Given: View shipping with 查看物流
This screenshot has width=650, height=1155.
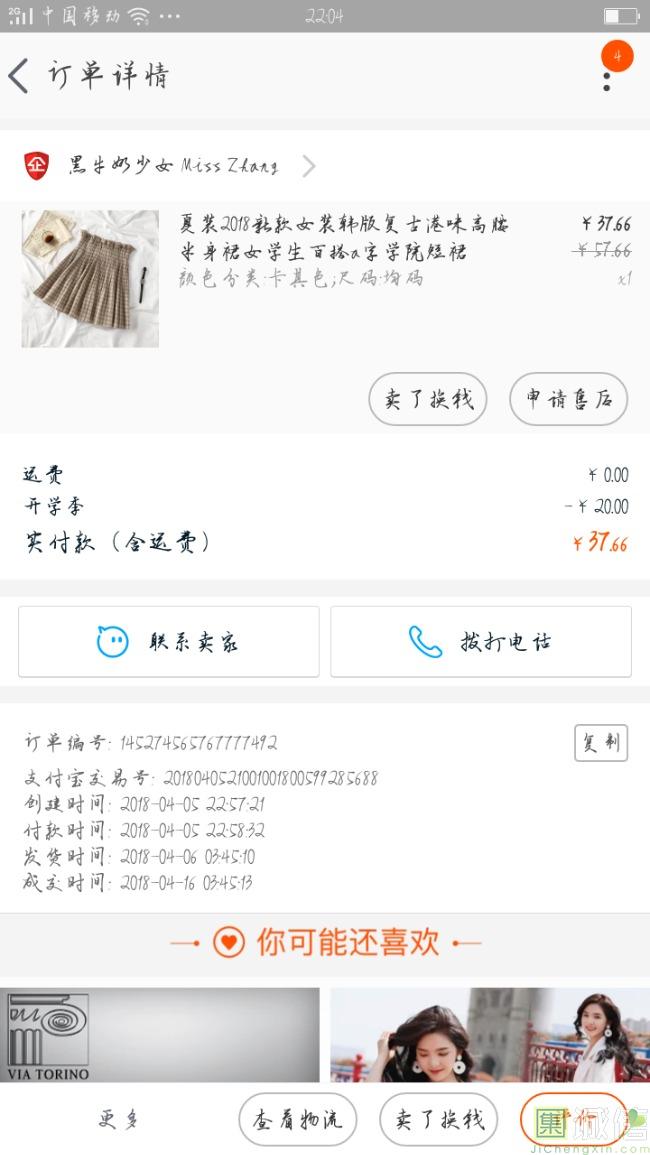Looking at the screenshot, I should tap(298, 1119).
